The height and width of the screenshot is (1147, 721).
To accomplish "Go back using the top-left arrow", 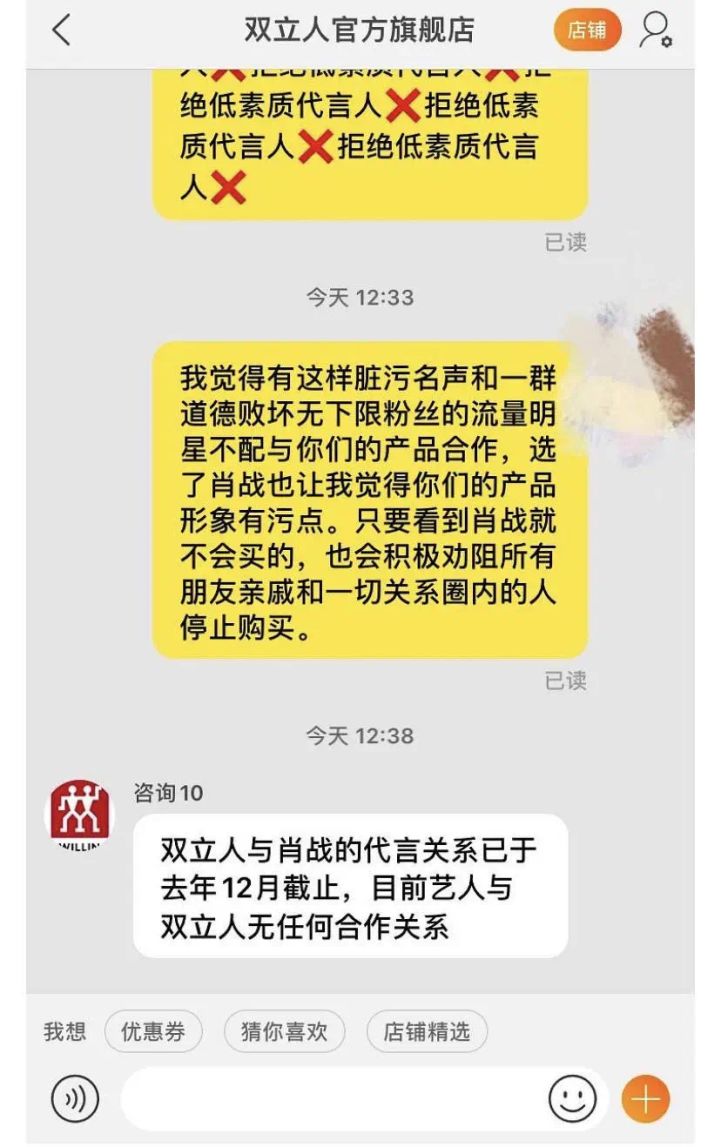I will [62, 31].
